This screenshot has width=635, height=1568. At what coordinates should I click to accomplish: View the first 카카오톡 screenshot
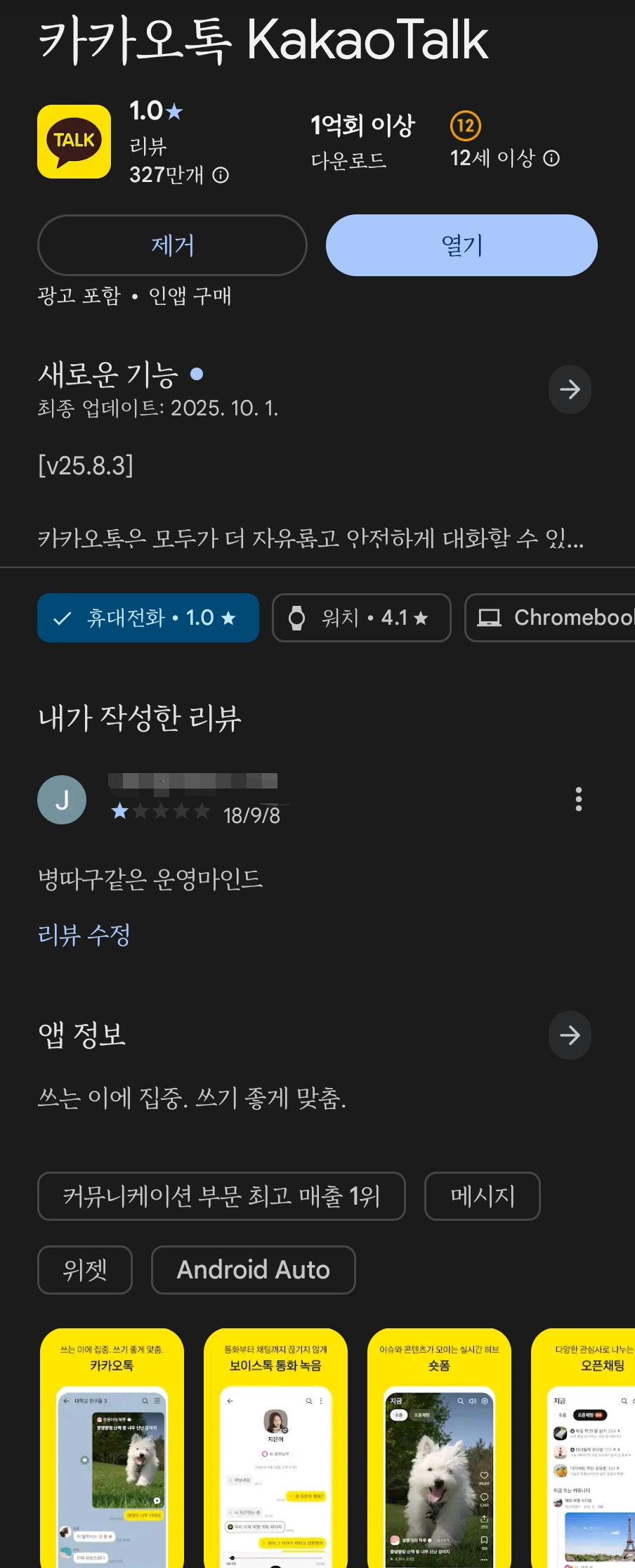click(x=112, y=1448)
